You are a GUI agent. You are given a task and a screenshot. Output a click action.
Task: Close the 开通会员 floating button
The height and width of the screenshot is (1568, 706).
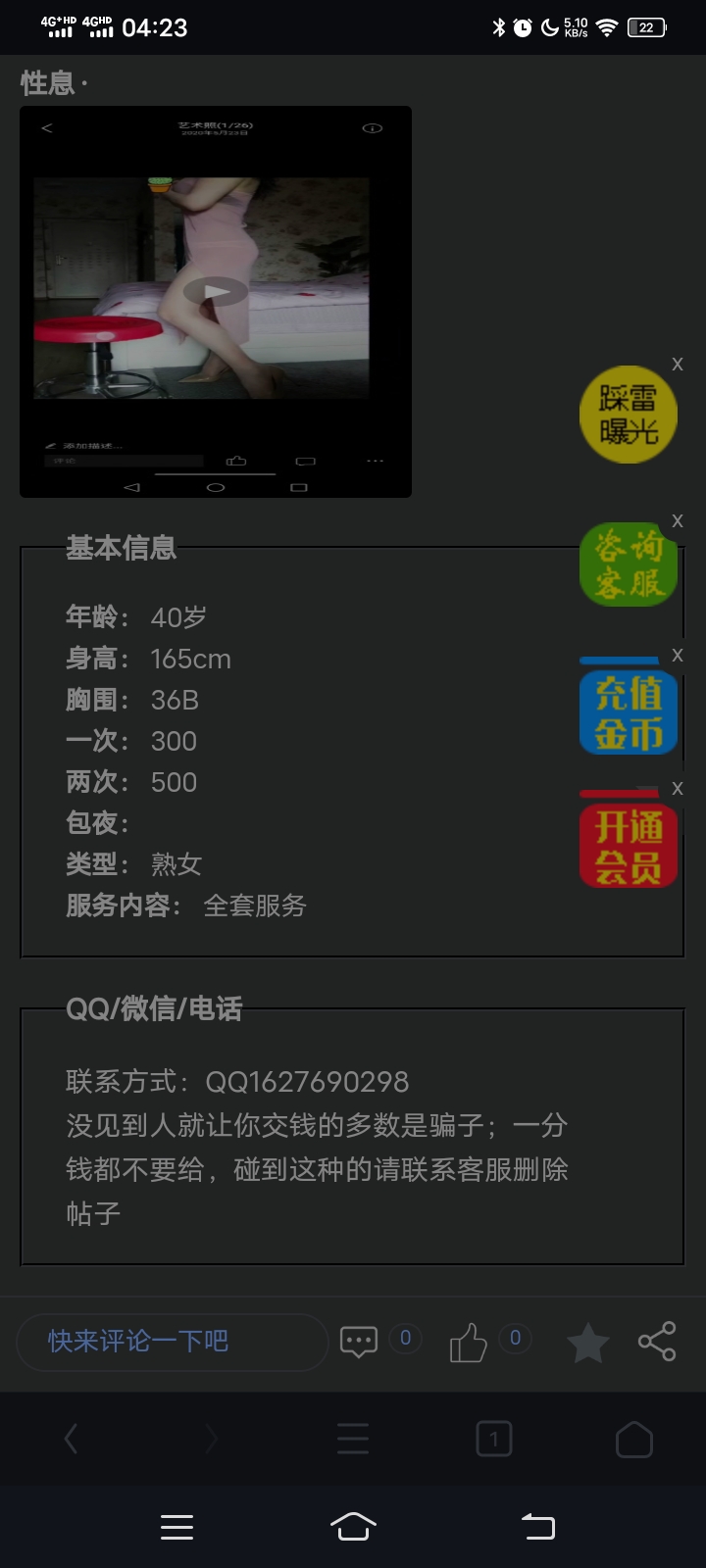(x=678, y=788)
